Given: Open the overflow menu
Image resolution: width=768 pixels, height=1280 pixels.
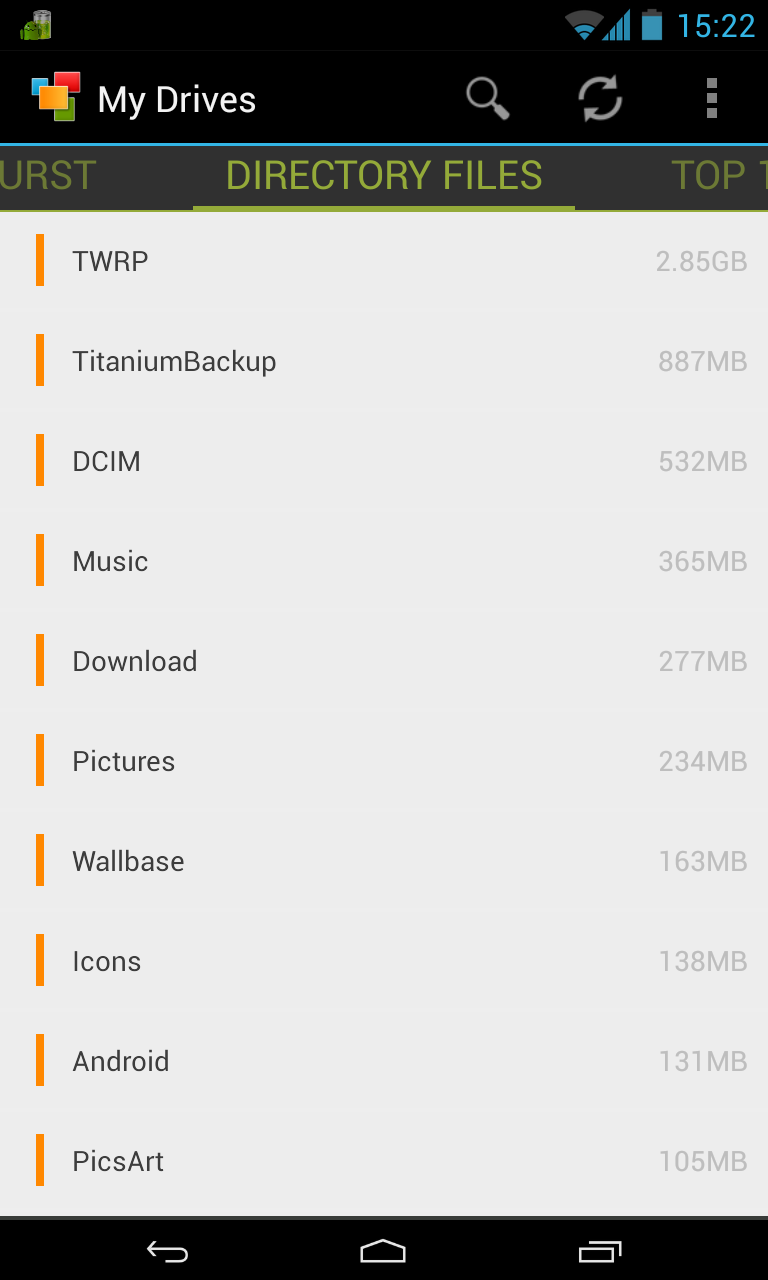Looking at the screenshot, I should point(712,99).
